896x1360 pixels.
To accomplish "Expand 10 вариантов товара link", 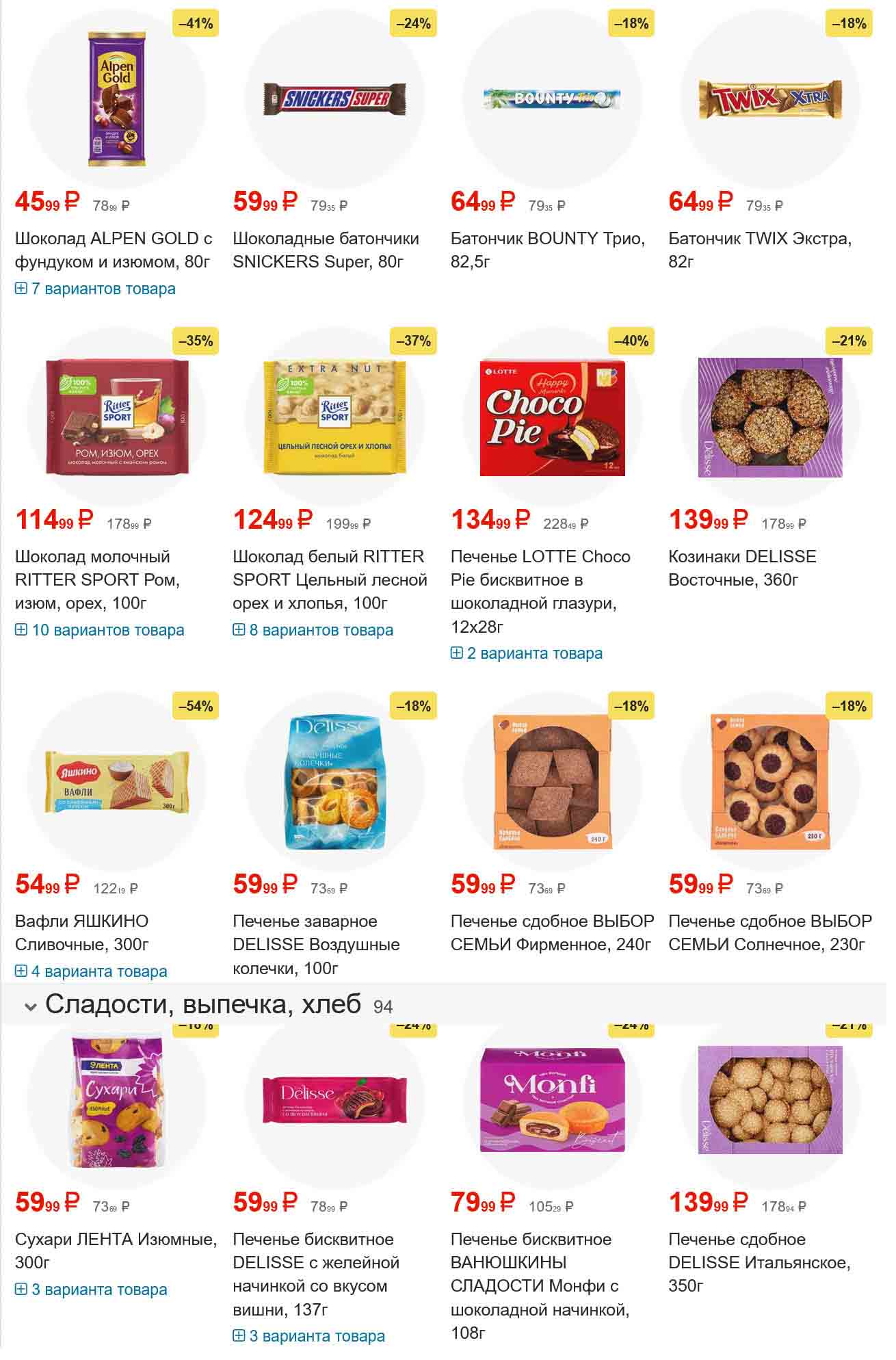I will (100, 631).
